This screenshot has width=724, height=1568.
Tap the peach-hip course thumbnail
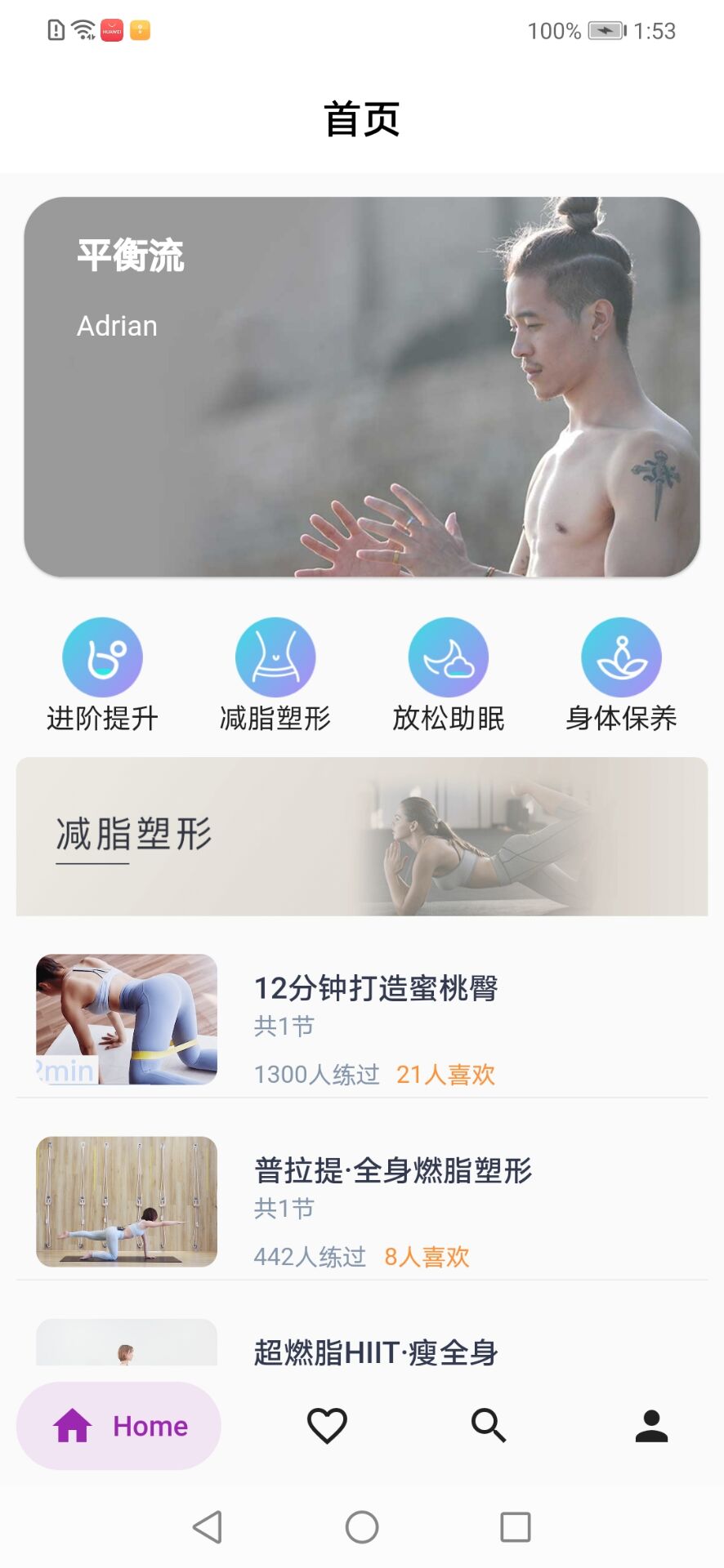(125, 1019)
